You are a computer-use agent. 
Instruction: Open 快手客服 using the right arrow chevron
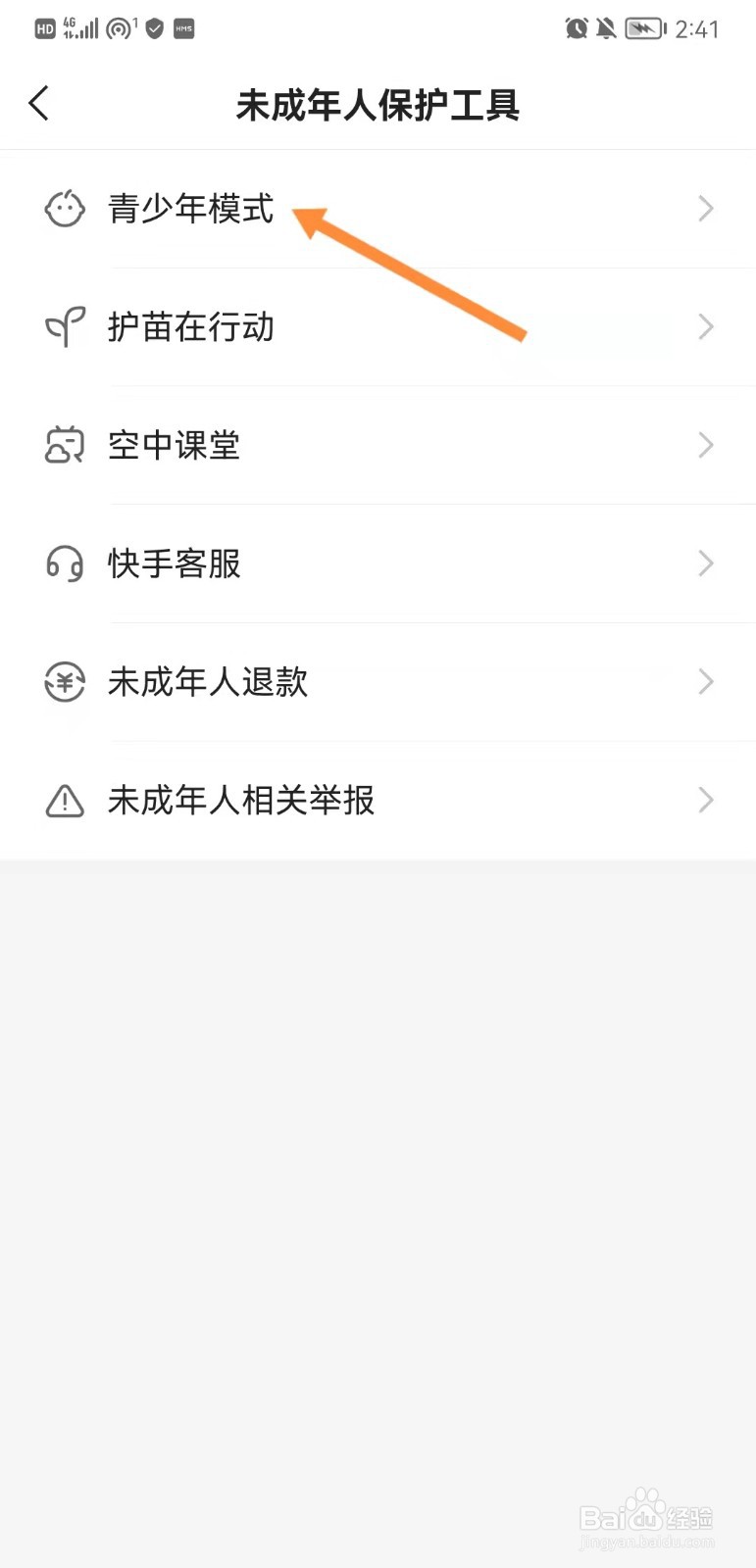pos(705,563)
